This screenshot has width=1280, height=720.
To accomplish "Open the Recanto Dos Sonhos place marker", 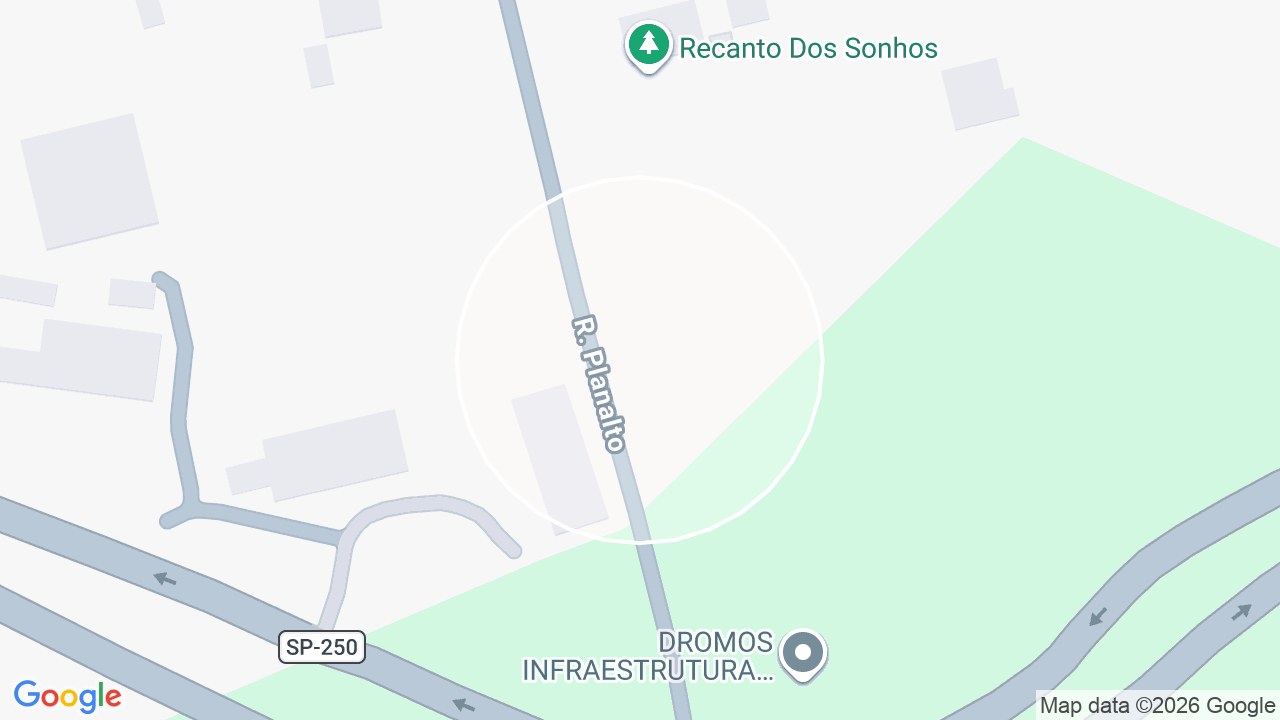I will tap(649, 46).
